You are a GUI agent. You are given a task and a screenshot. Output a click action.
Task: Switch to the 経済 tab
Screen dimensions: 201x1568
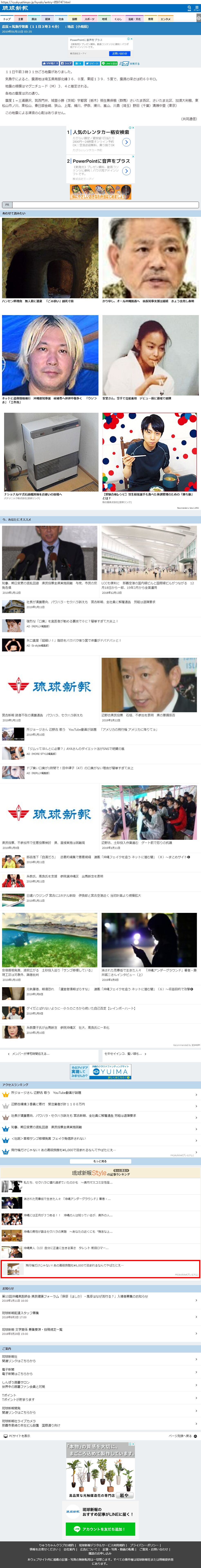click(x=47, y=19)
